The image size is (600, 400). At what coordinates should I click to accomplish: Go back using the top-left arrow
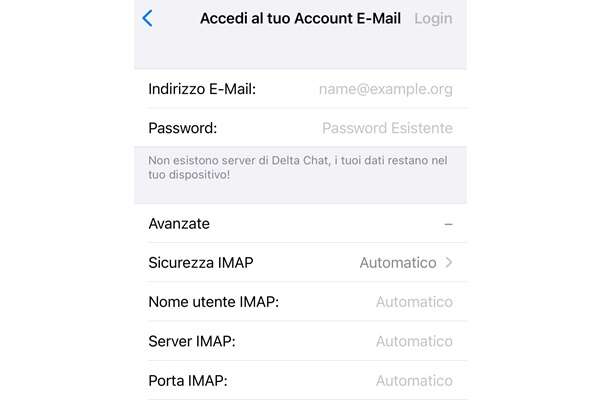pos(148,18)
